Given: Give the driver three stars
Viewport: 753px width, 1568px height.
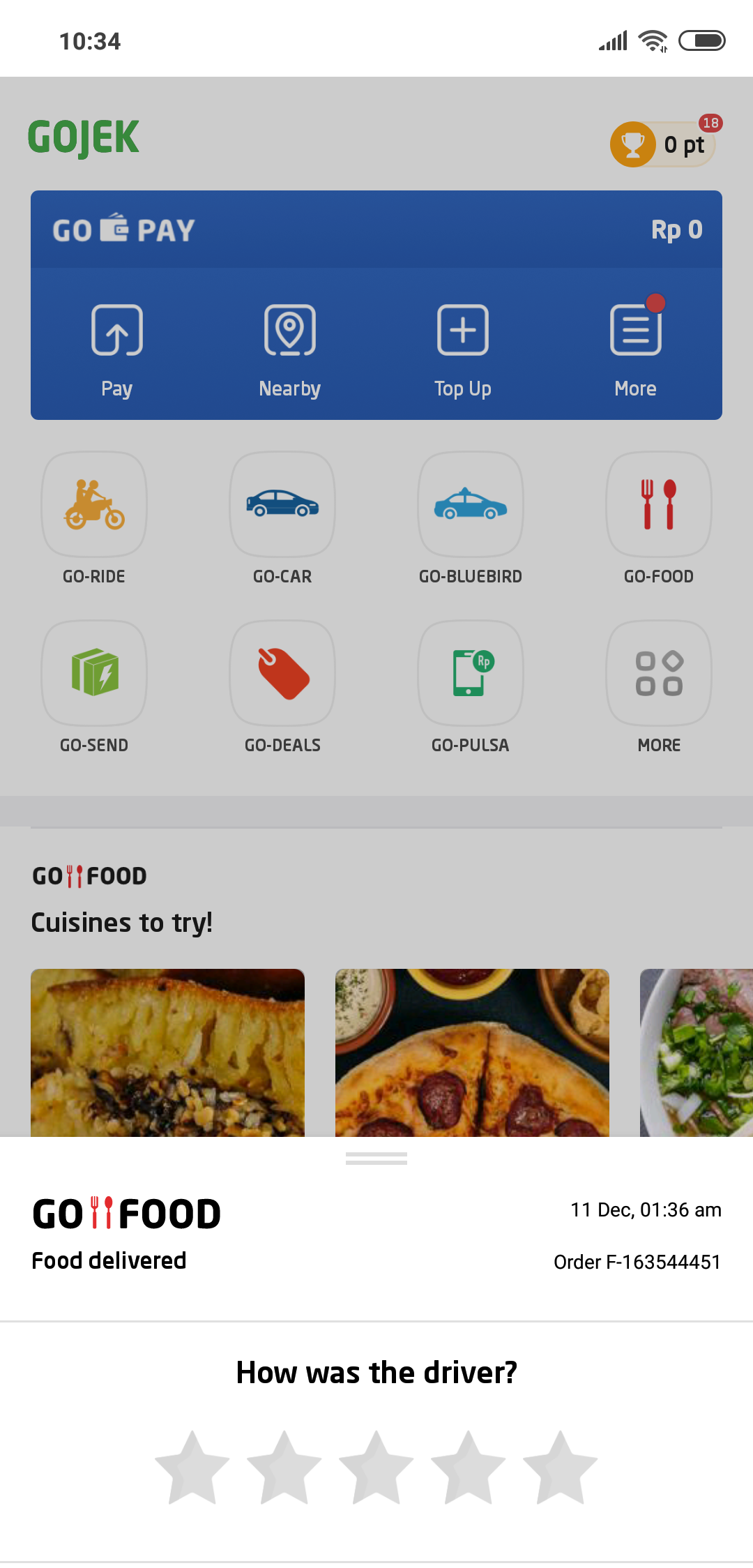Looking at the screenshot, I should click(x=376, y=1468).
